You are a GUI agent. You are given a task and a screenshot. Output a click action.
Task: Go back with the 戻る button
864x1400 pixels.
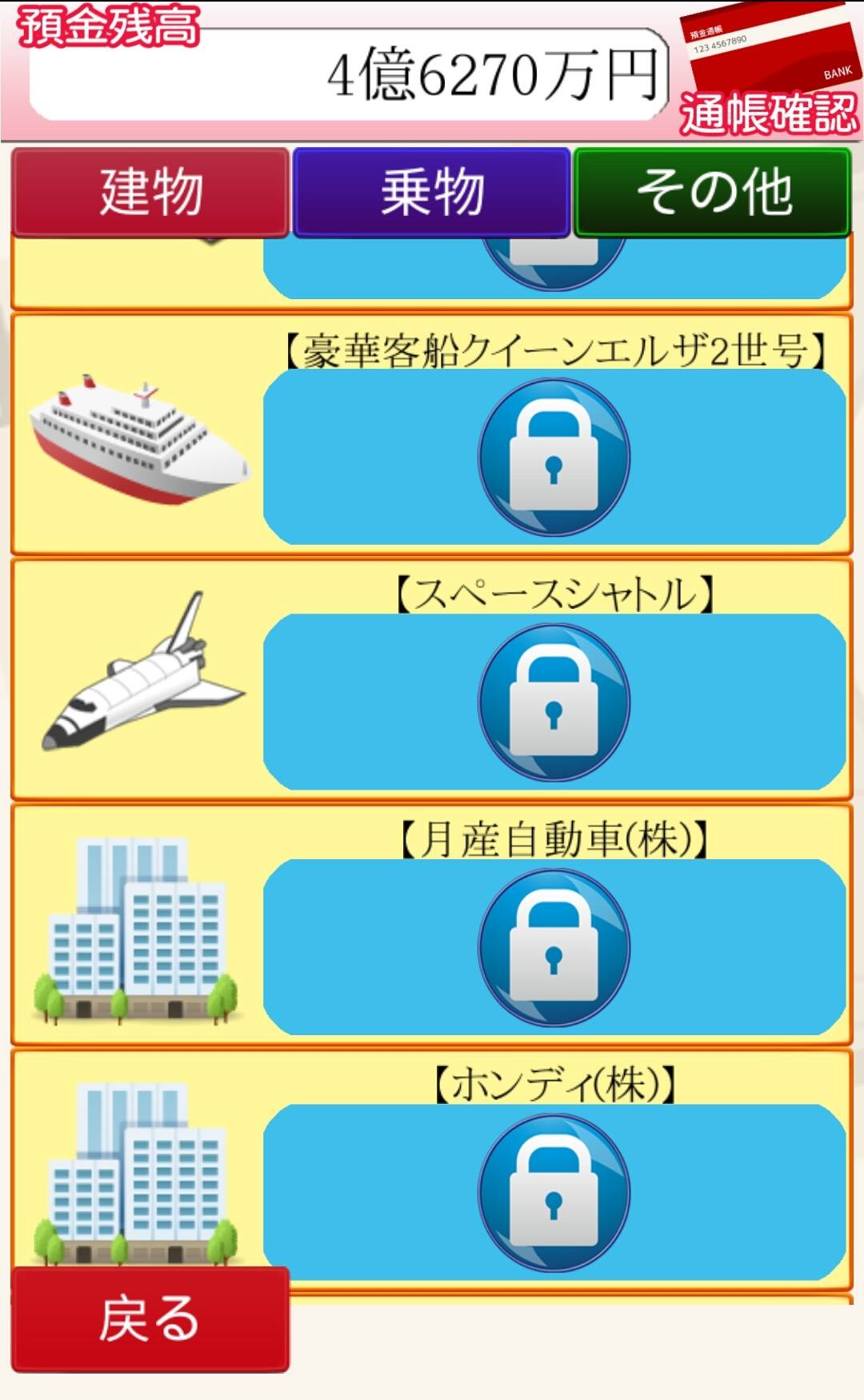pos(150,1319)
